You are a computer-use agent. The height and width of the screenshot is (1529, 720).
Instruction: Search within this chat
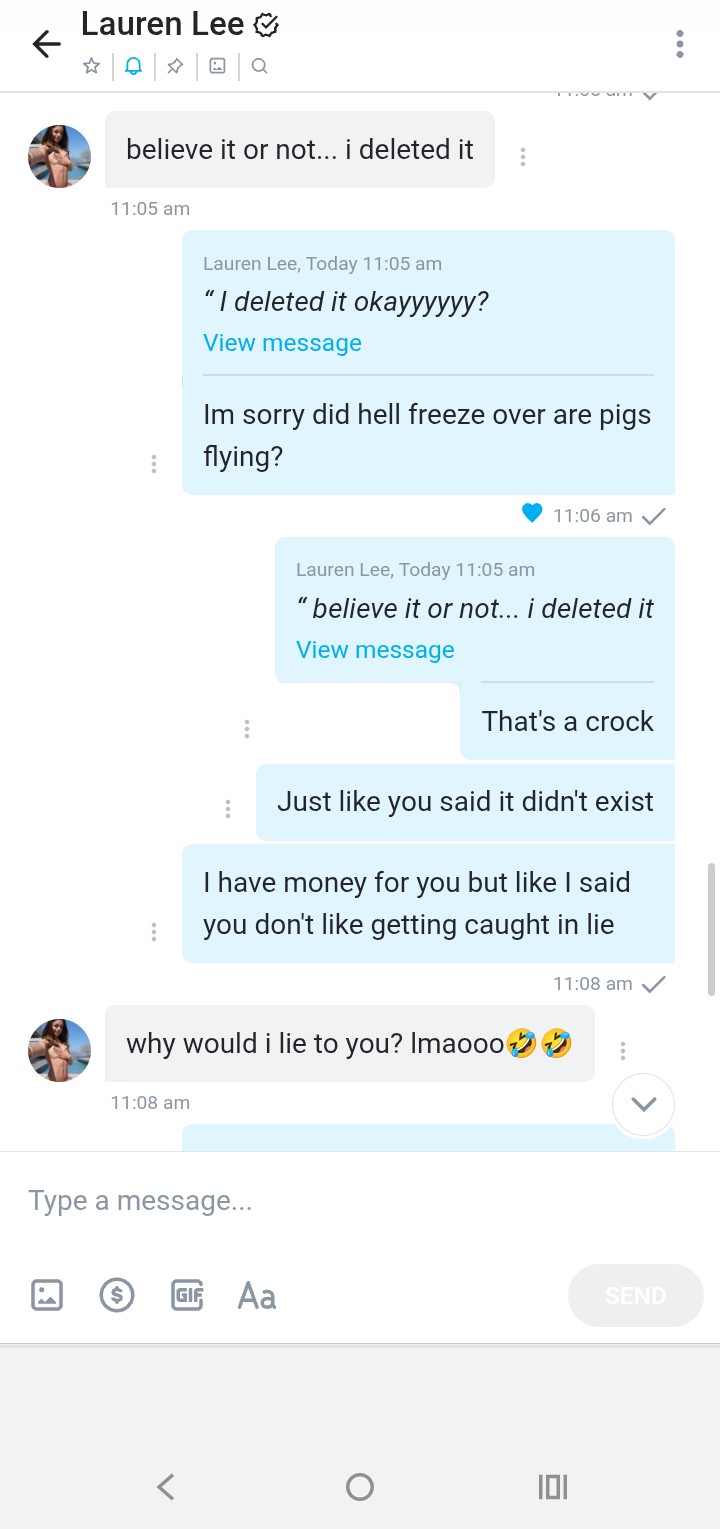pyautogui.click(x=259, y=67)
